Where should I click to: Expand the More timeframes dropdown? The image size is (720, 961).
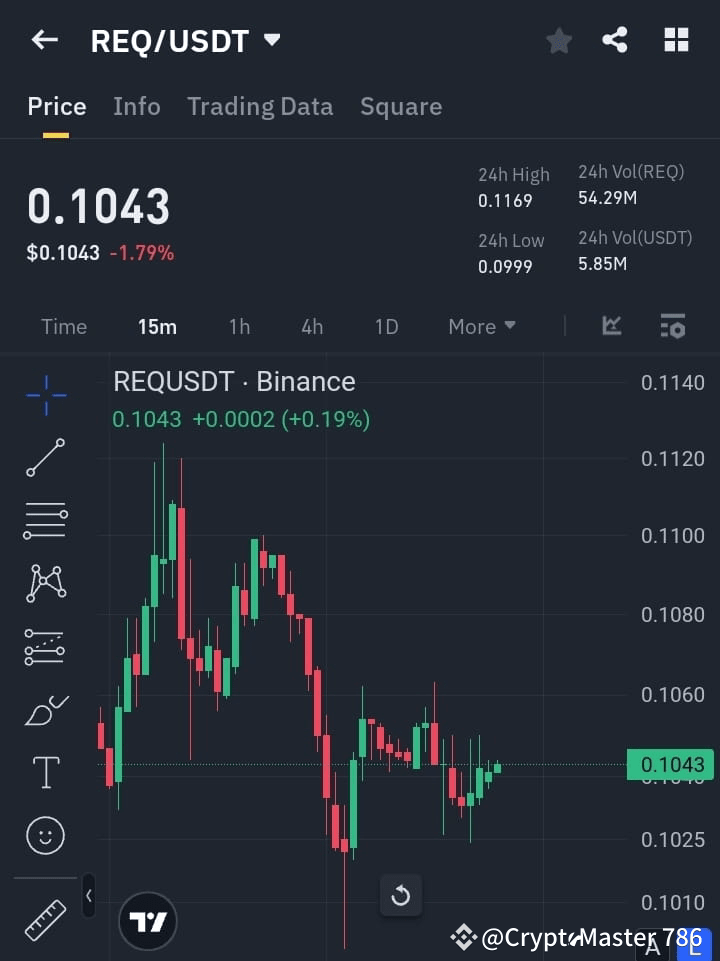481,326
